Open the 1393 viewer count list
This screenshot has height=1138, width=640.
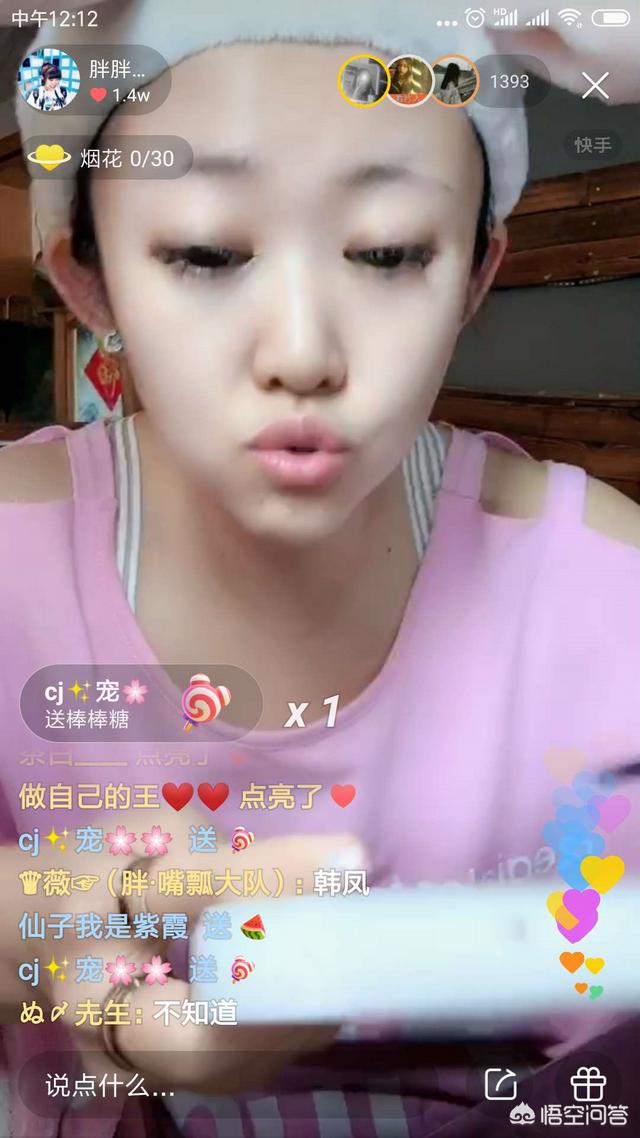coord(509,82)
